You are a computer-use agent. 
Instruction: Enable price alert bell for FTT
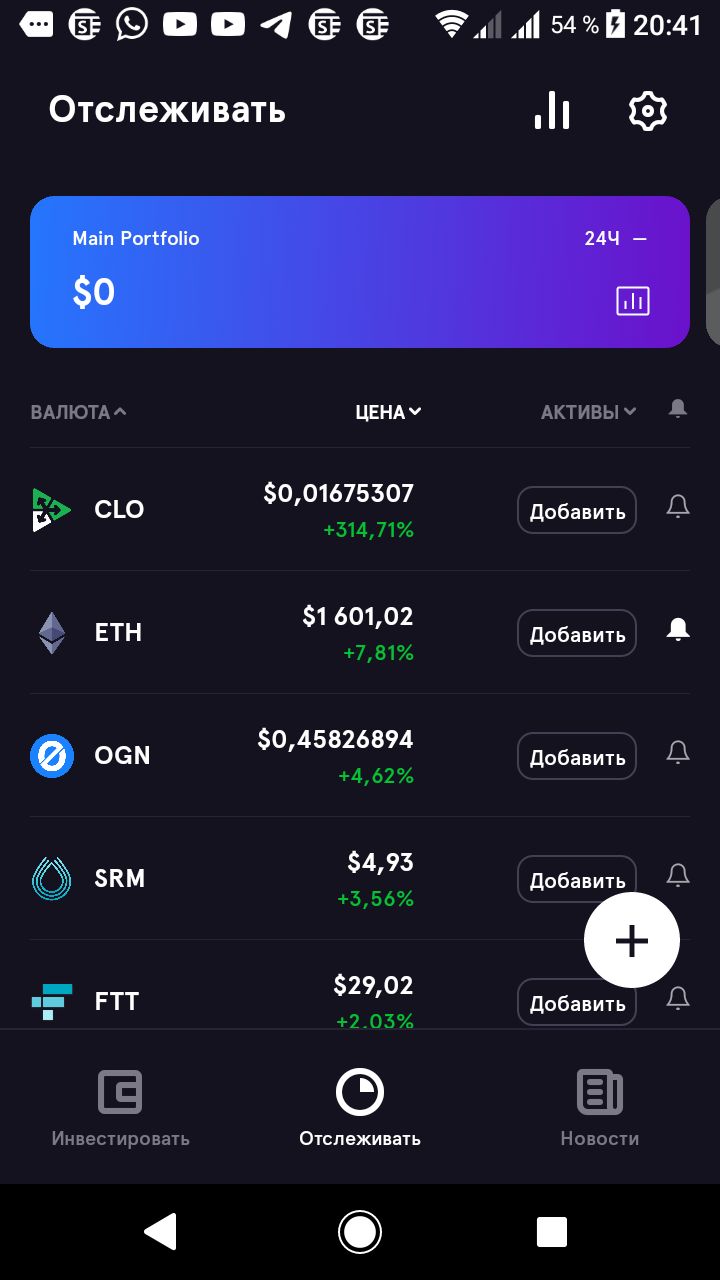(x=678, y=998)
